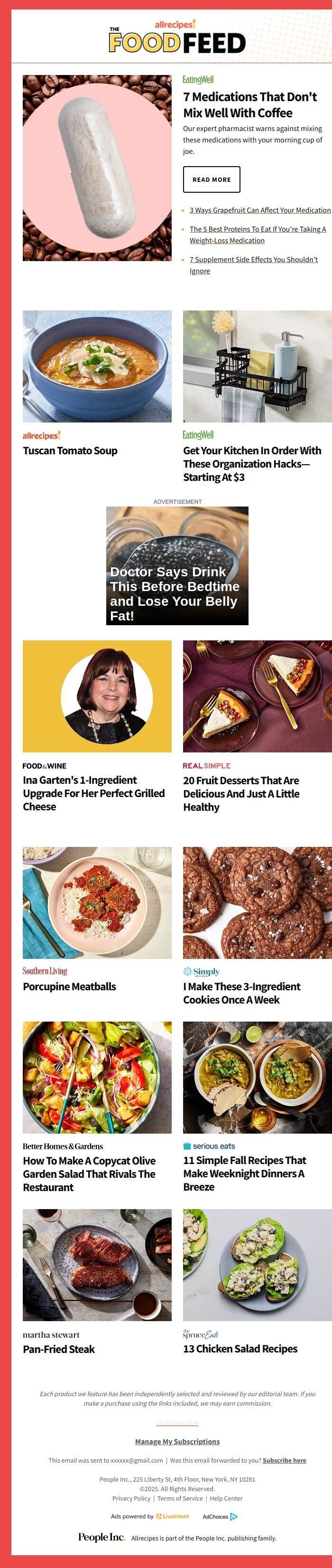332x1568 pixels.
Task: Open Copycat Olive Garden Salad article
Action: point(89,1174)
